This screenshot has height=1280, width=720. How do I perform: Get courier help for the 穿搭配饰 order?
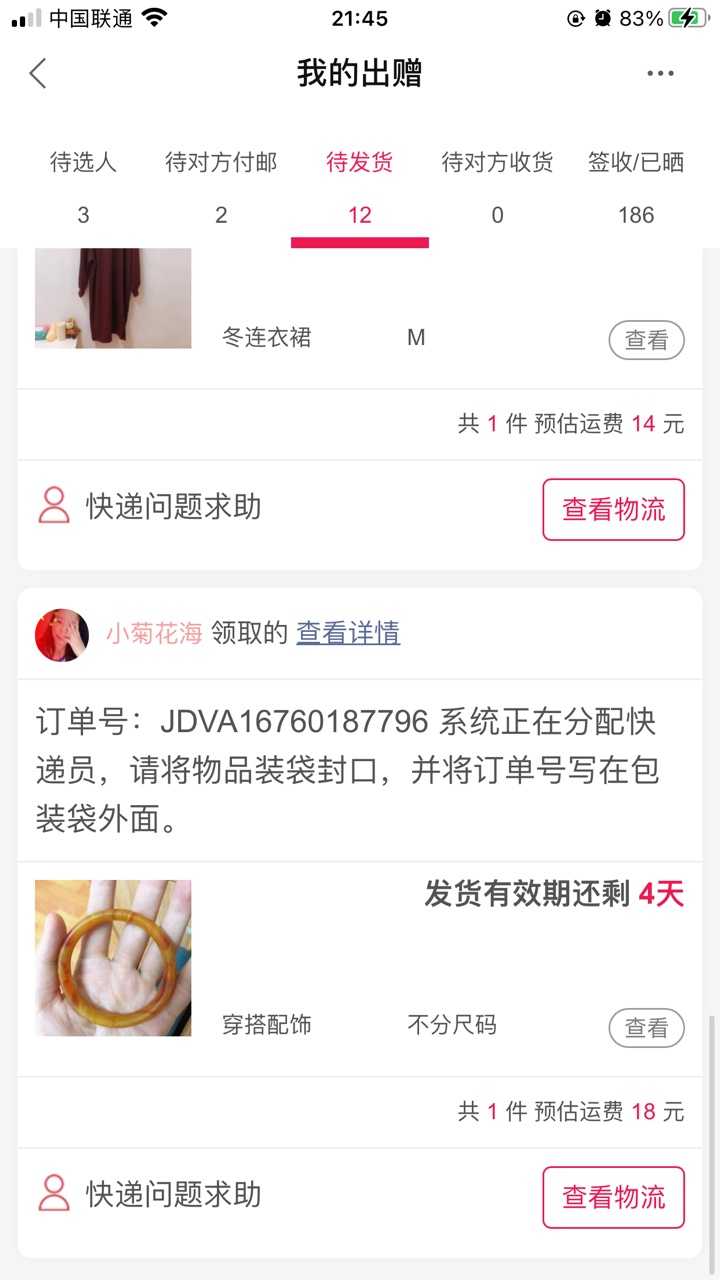tap(150, 1195)
